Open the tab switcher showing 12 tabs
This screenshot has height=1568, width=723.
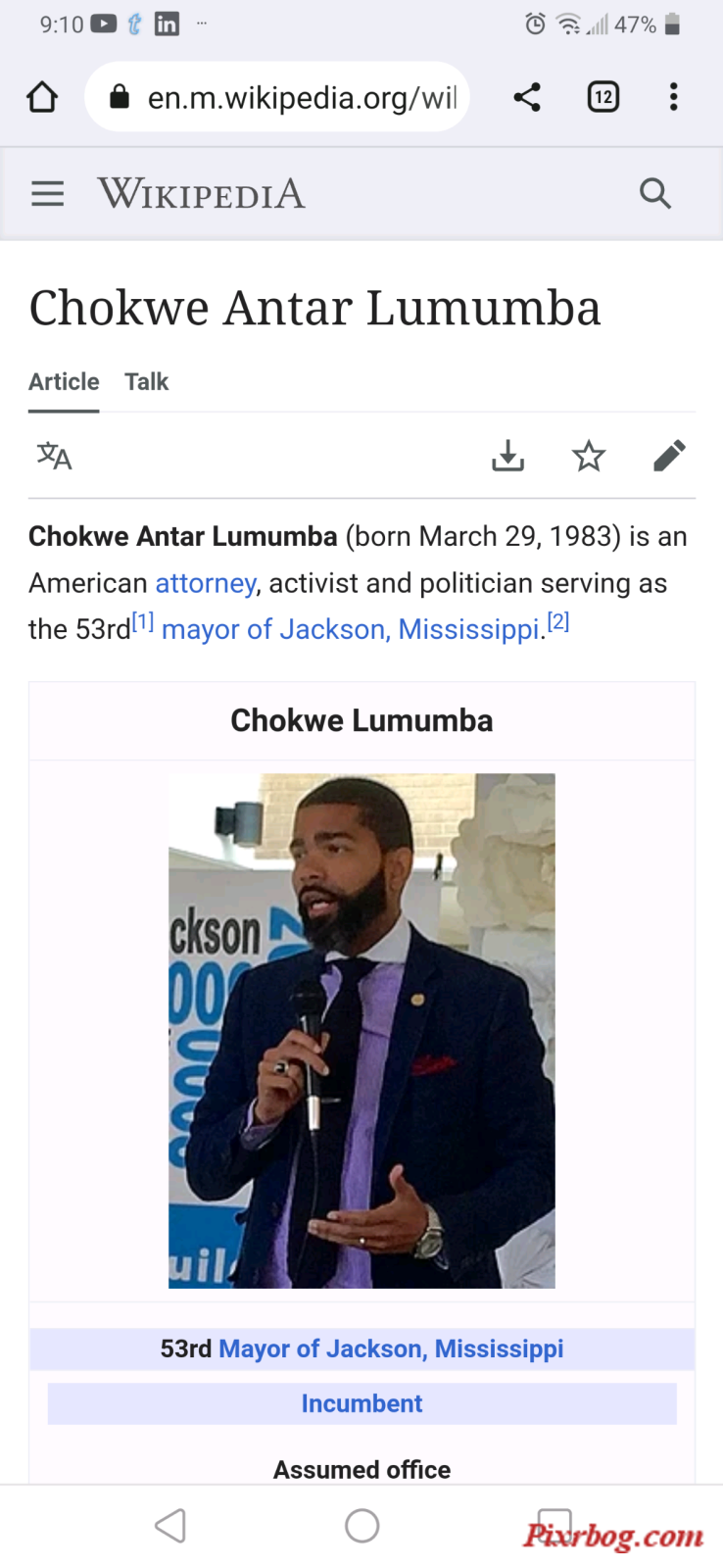pyautogui.click(x=602, y=97)
